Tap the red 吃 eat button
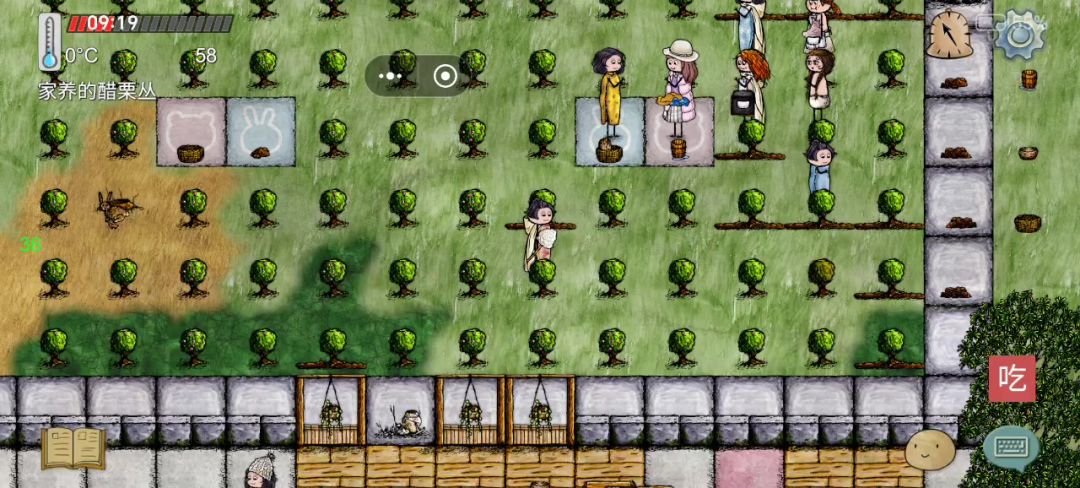The image size is (1080, 488). (x=1012, y=378)
